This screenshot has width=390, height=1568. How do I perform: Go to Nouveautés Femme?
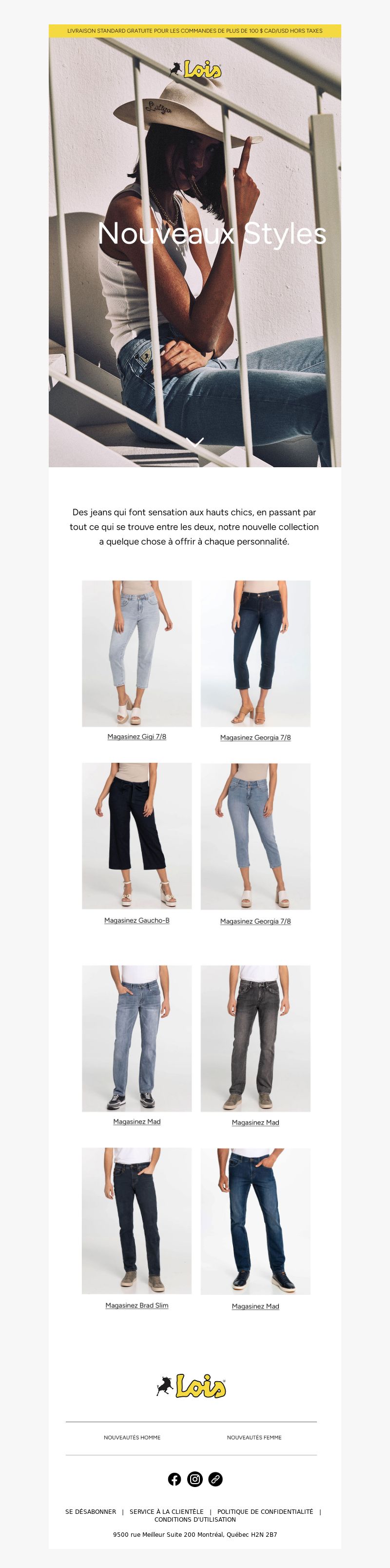click(x=254, y=1437)
